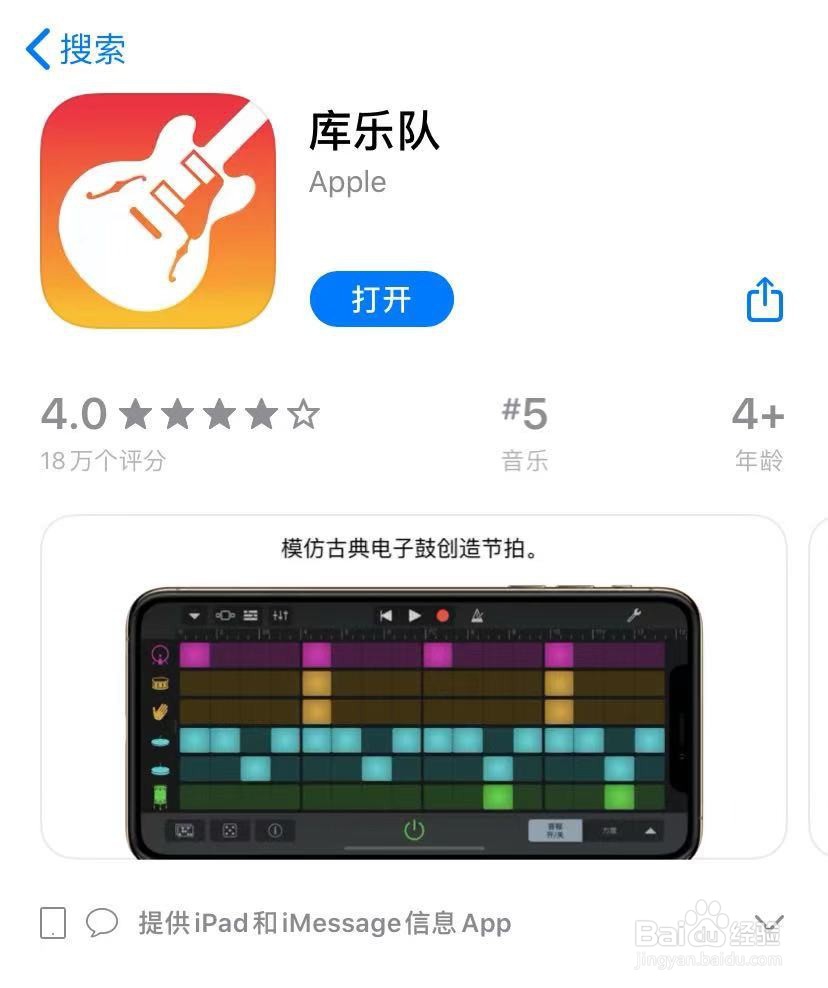Toggle the 音程 开/关 pitch switch
This screenshot has width=828, height=988.
click(555, 831)
